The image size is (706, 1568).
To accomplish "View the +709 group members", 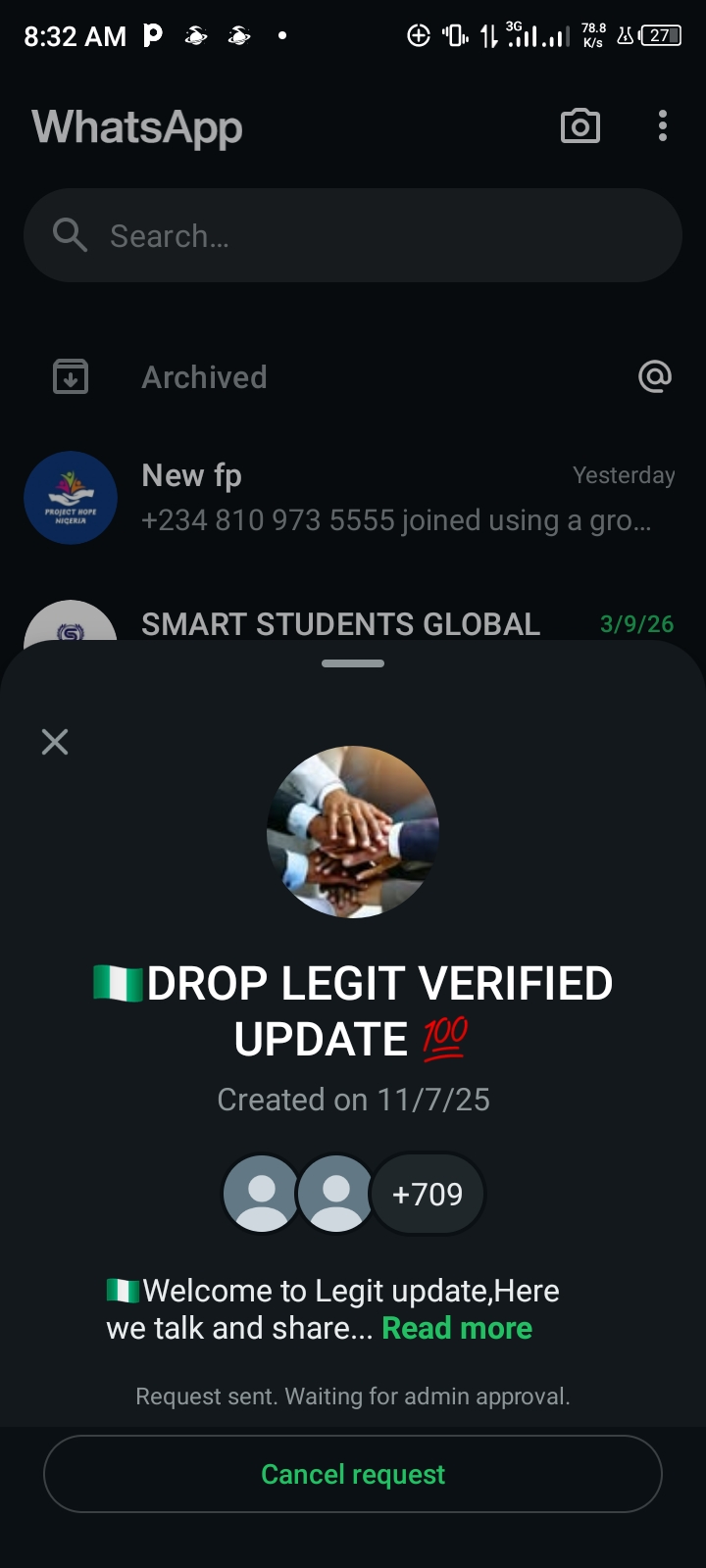I will [x=427, y=1194].
